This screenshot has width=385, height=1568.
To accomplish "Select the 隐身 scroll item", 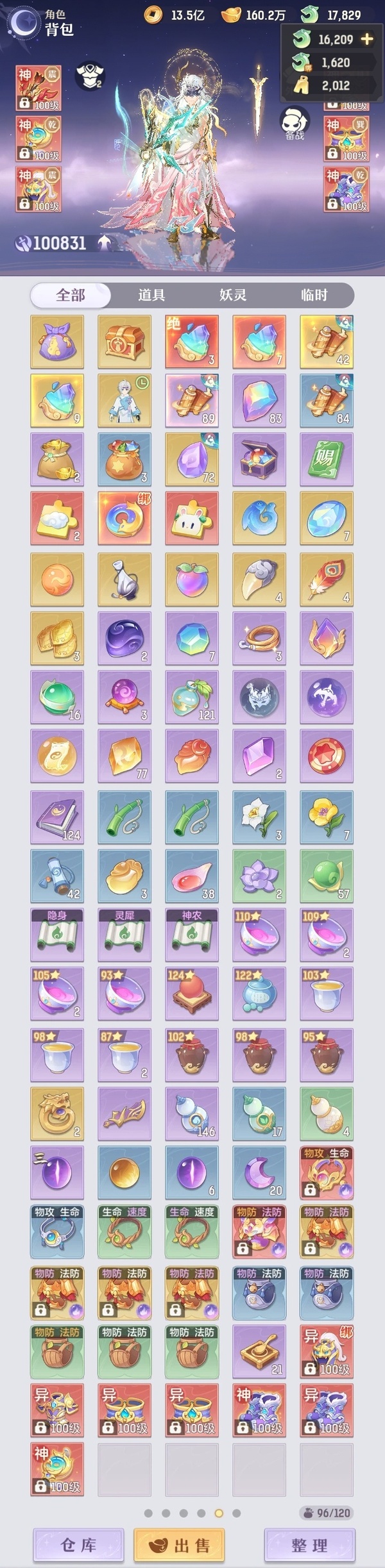I will (57, 933).
